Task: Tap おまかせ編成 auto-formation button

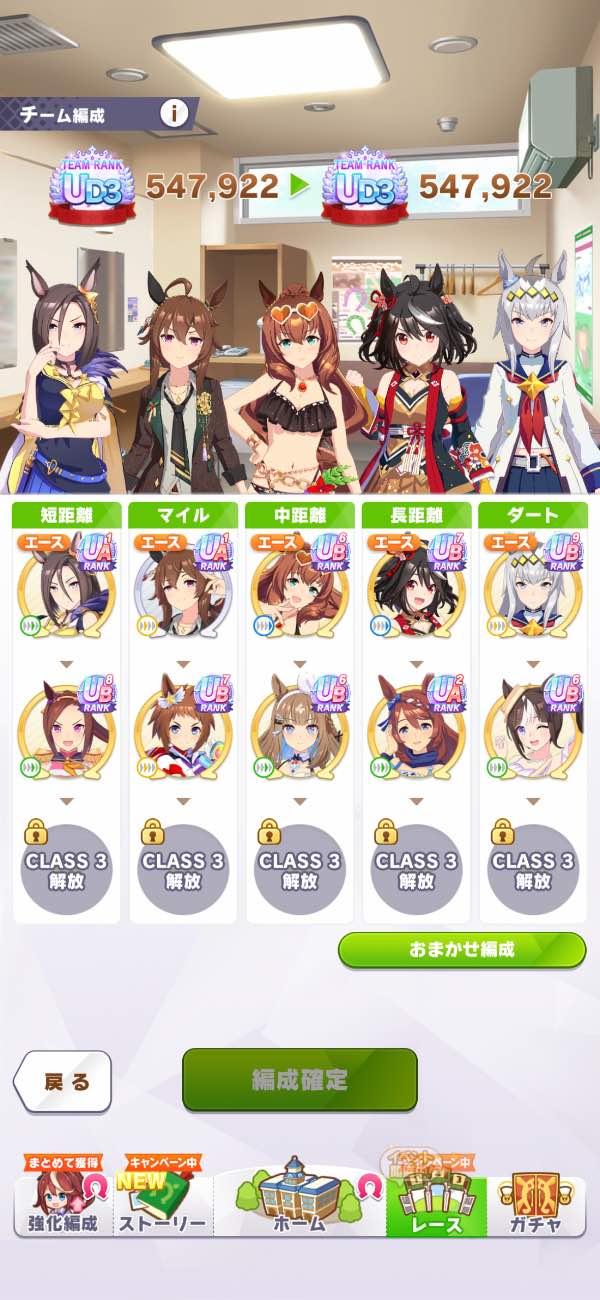Action: [461, 950]
